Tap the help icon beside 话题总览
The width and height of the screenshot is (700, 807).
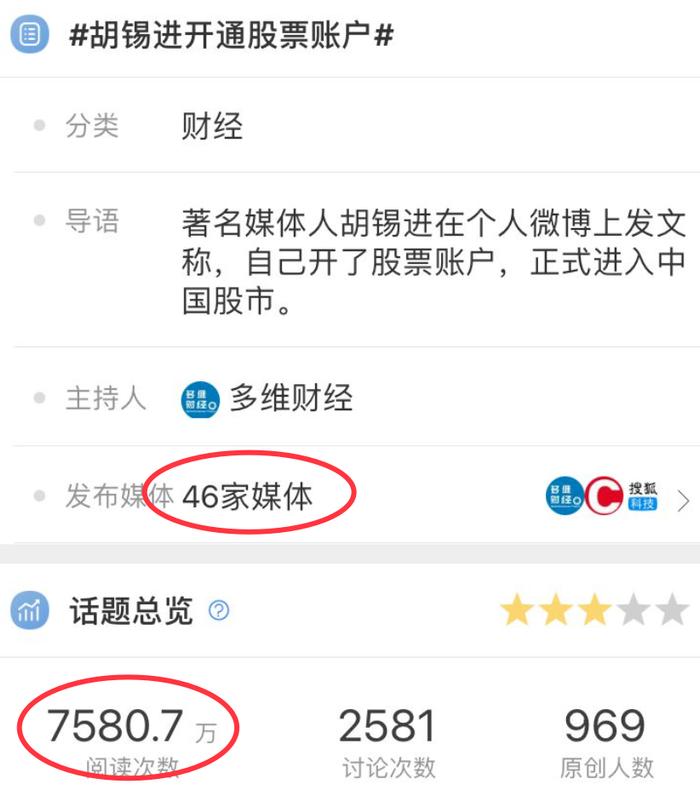coord(219,610)
